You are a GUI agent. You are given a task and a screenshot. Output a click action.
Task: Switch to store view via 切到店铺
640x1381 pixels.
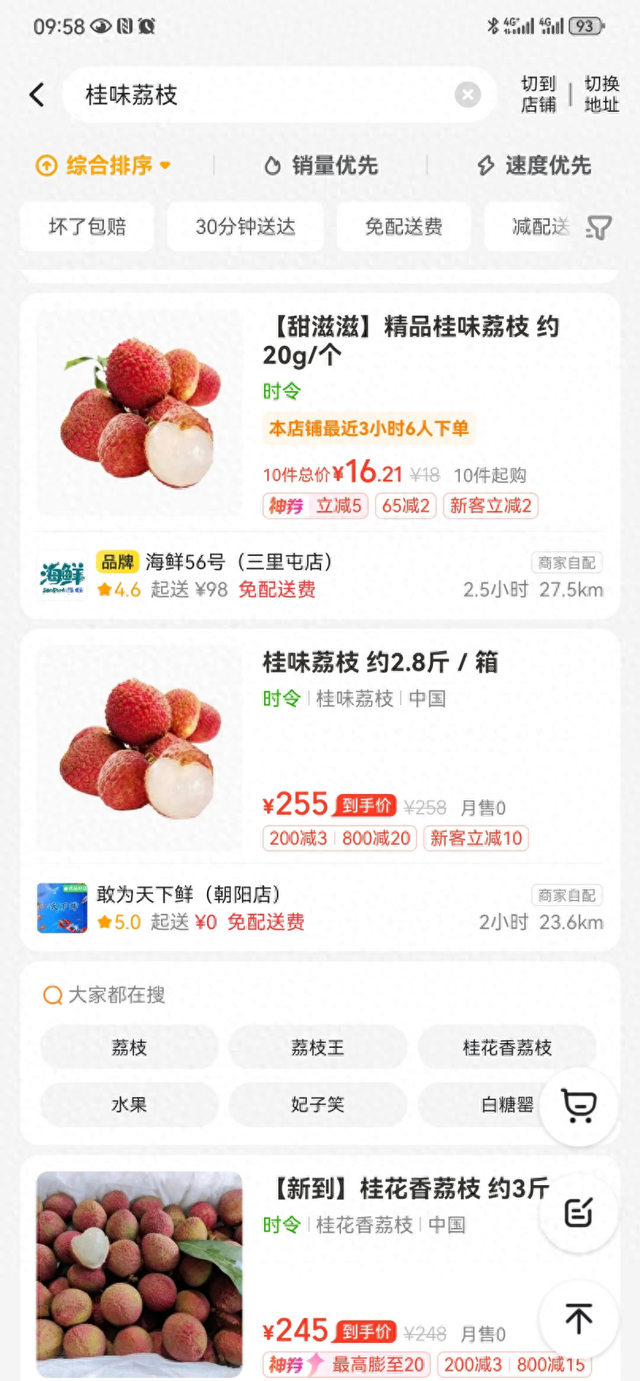pyautogui.click(x=538, y=95)
